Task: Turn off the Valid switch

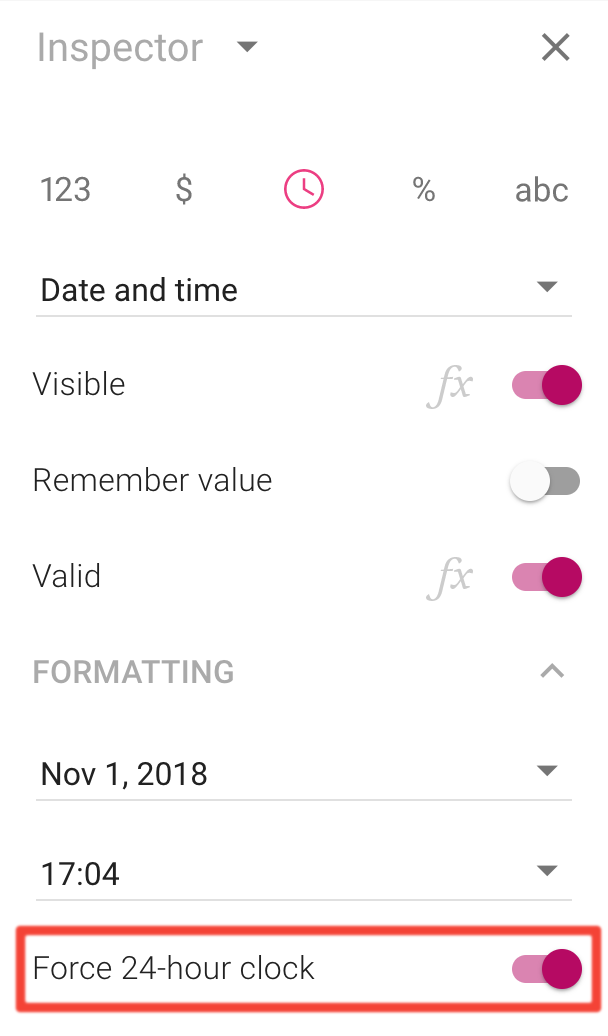Action: [546, 577]
